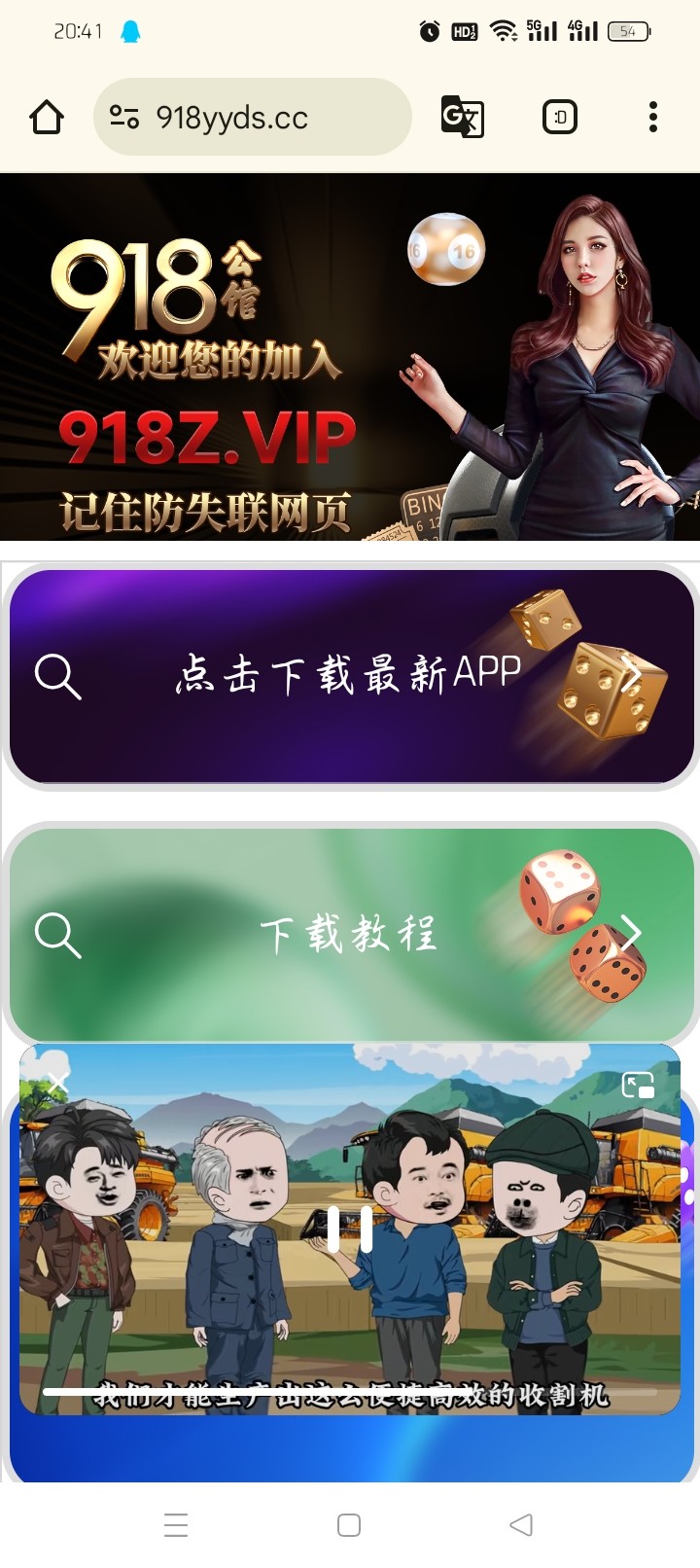View site info for 918yyds.cc
This screenshot has width=700, height=1568.
[x=124, y=118]
